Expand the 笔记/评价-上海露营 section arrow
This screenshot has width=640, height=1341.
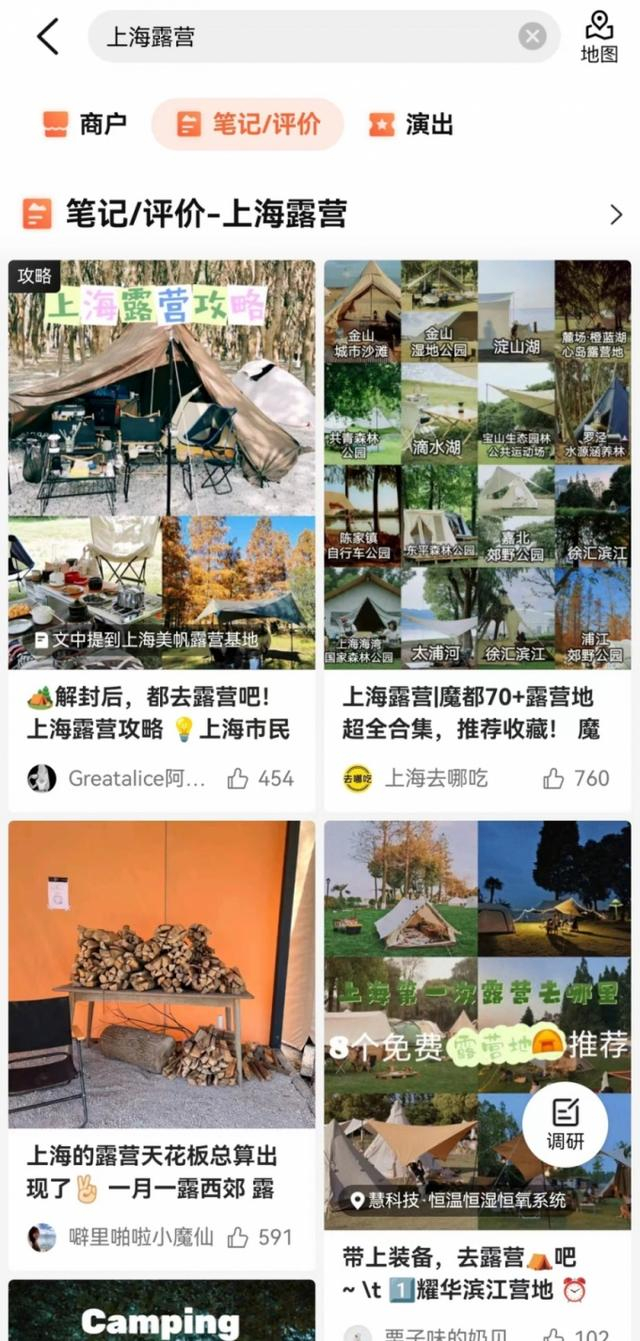coord(615,214)
